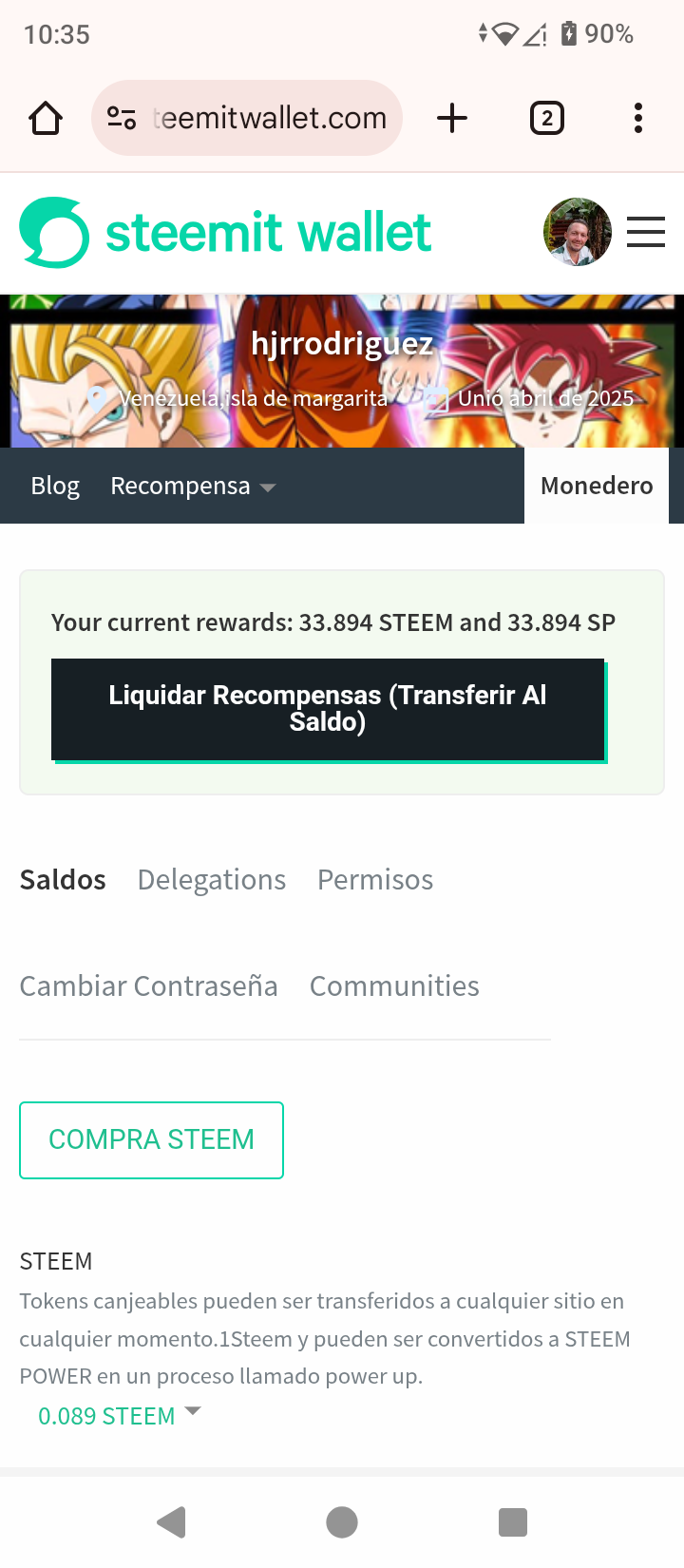
Task: Open the Communities tab
Action: [394, 986]
